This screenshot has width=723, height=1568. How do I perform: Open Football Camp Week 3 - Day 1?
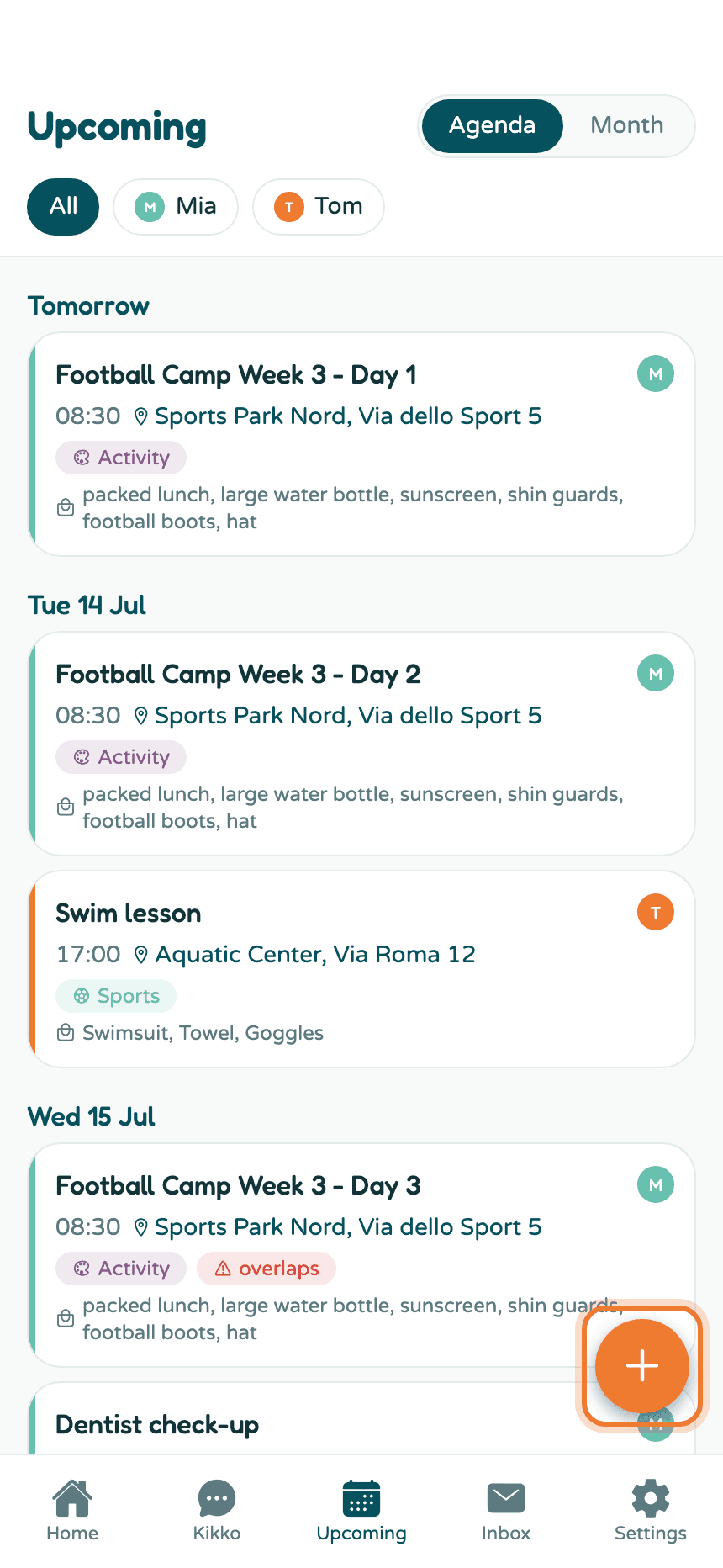click(x=361, y=444)
